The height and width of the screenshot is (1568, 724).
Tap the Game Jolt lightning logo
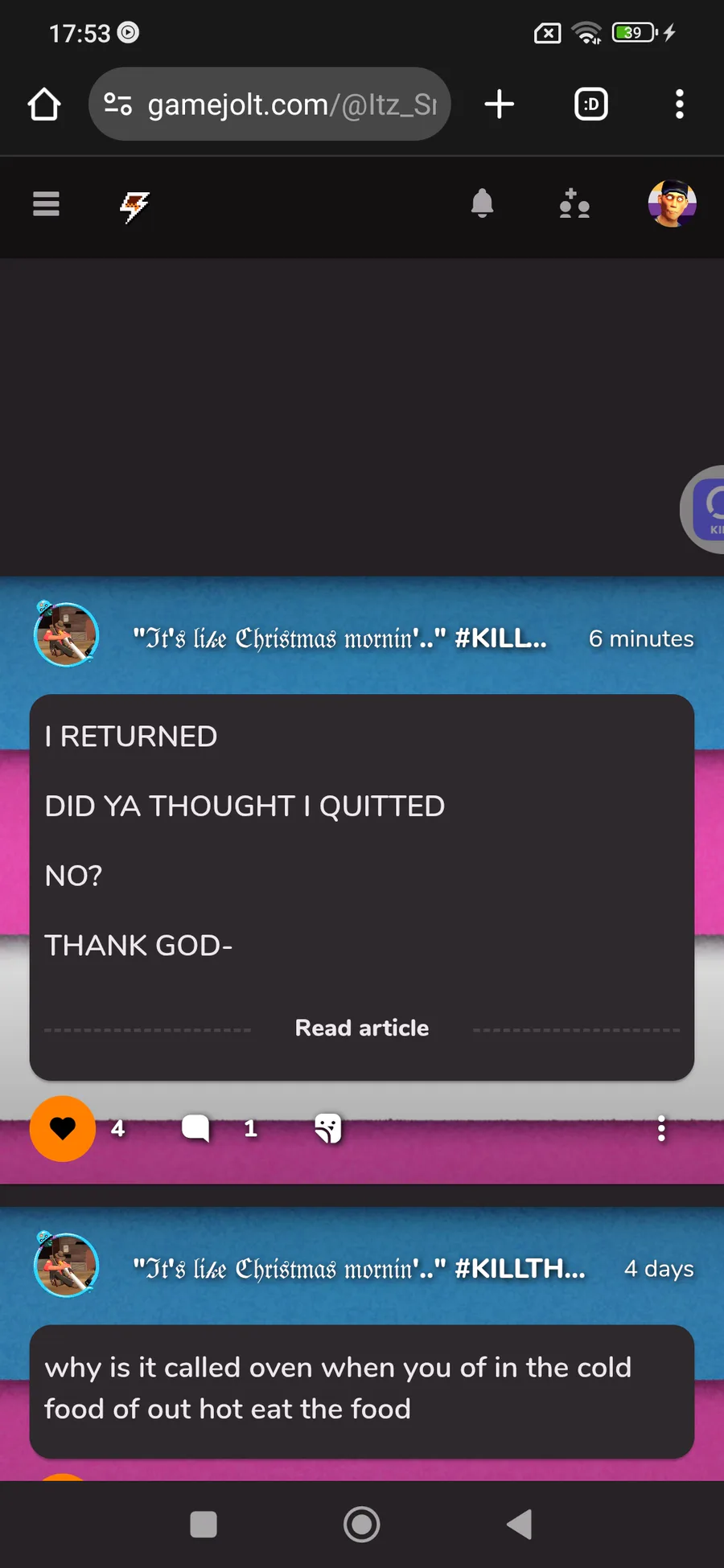[134, 206]
